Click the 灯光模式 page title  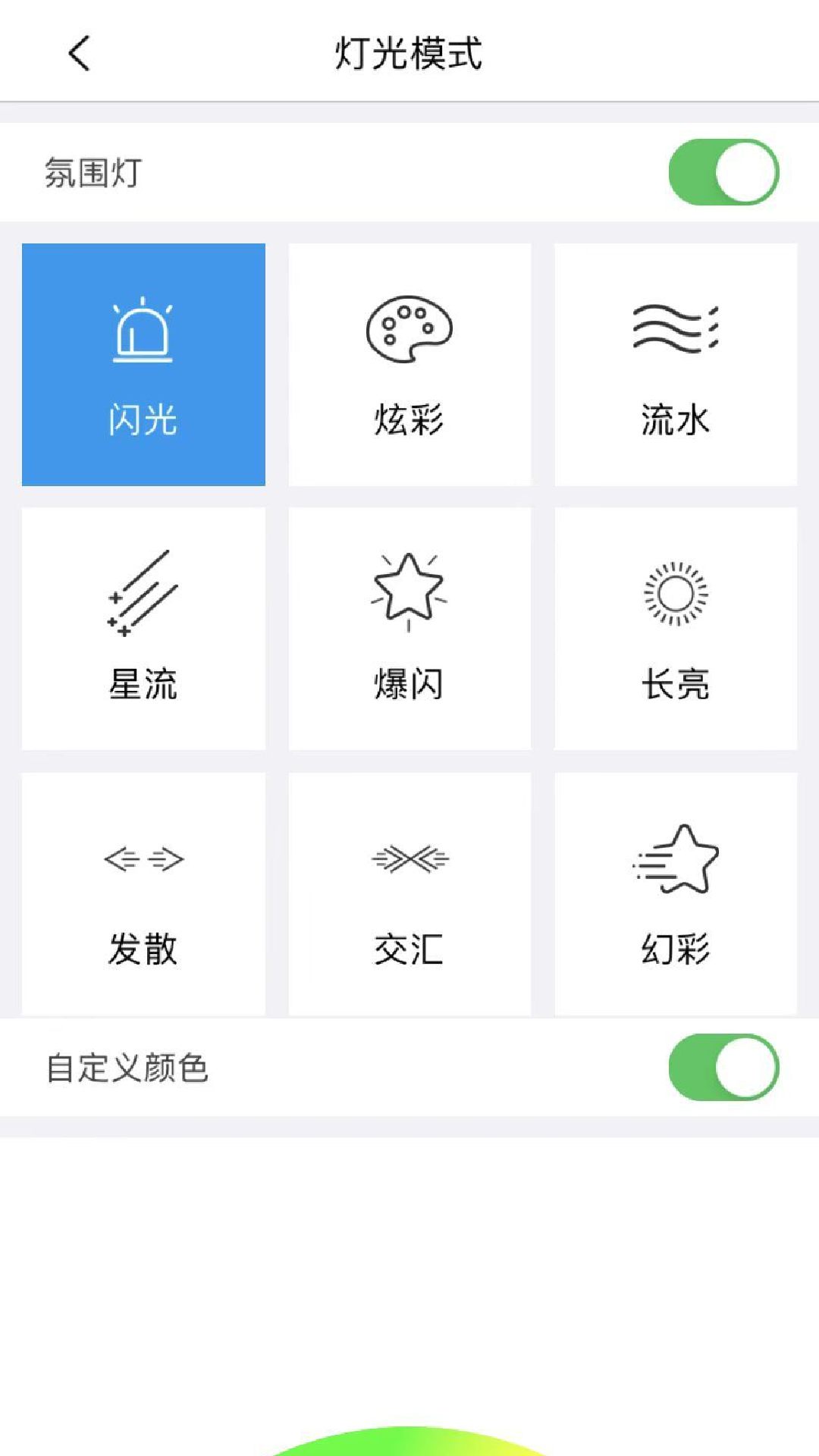point(409,54)
